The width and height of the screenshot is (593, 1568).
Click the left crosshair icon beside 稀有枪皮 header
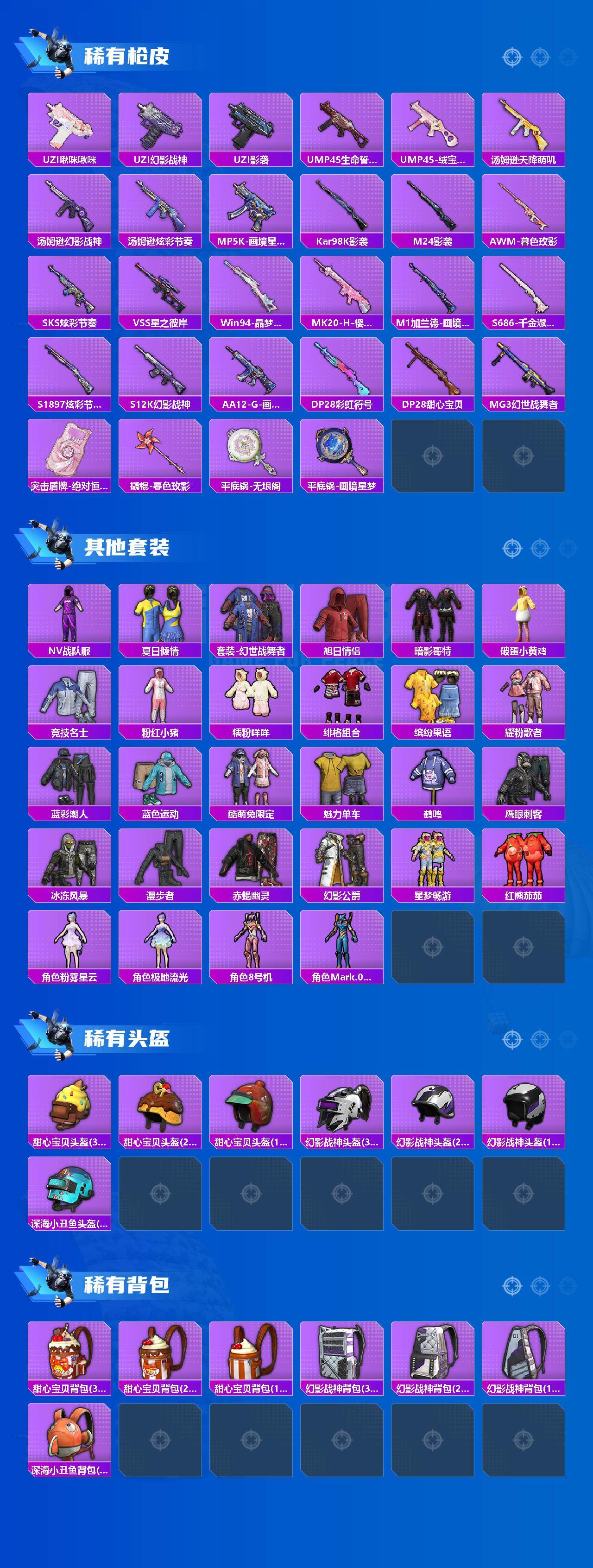(511, 56)
